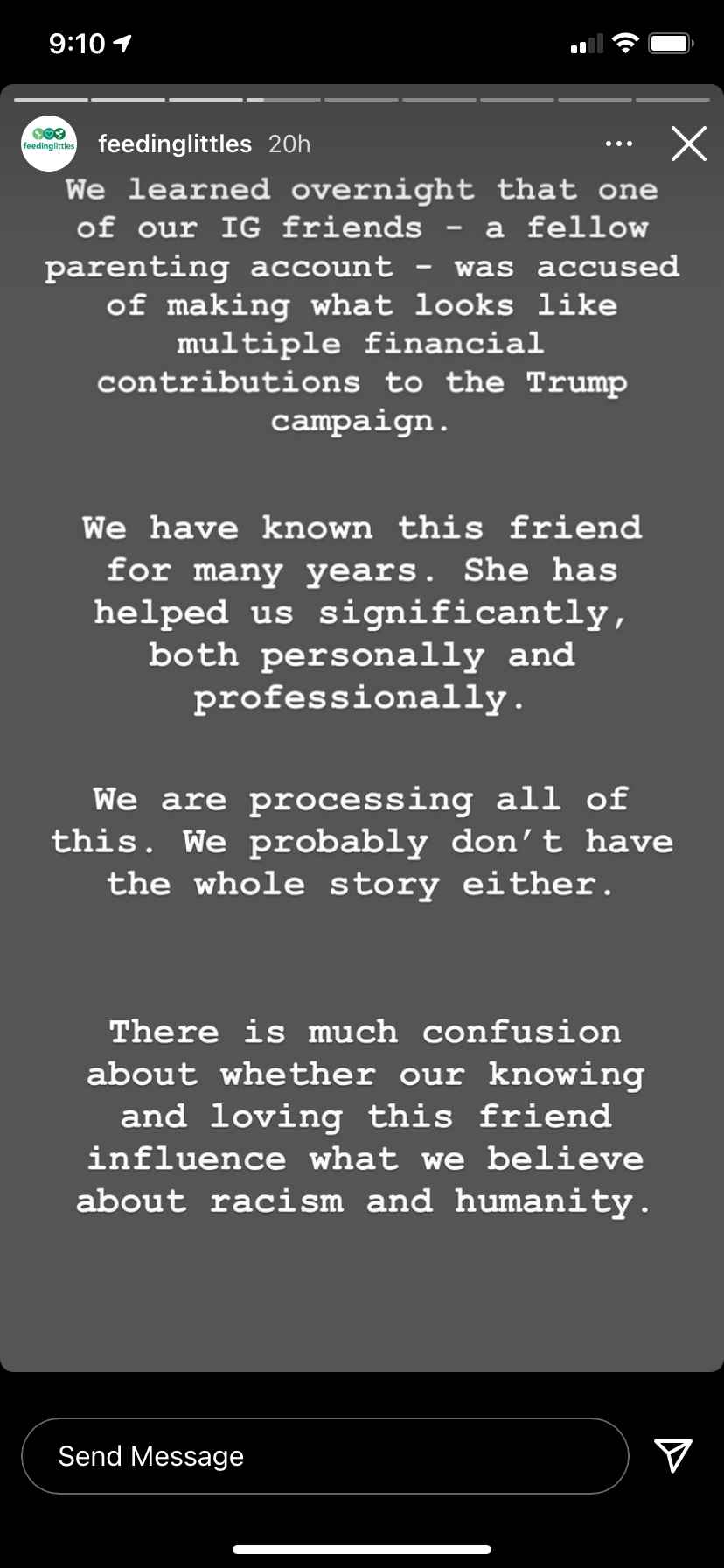Open the three-dot story options menu

pyautogui.click(x=619, y=143)
